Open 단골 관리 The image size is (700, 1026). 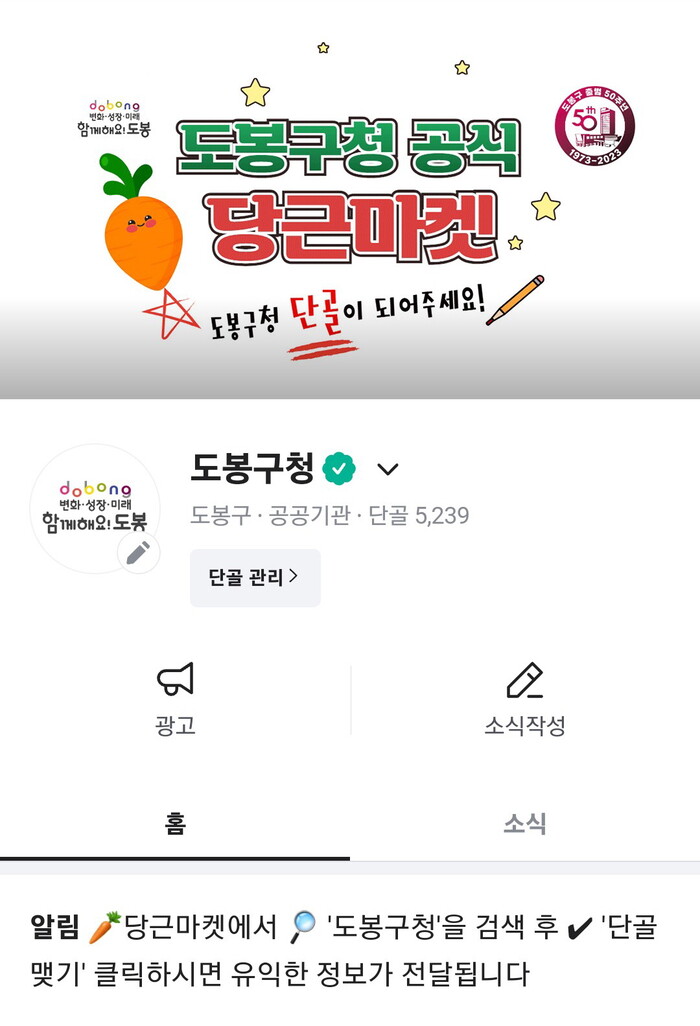tap(255, 577)
